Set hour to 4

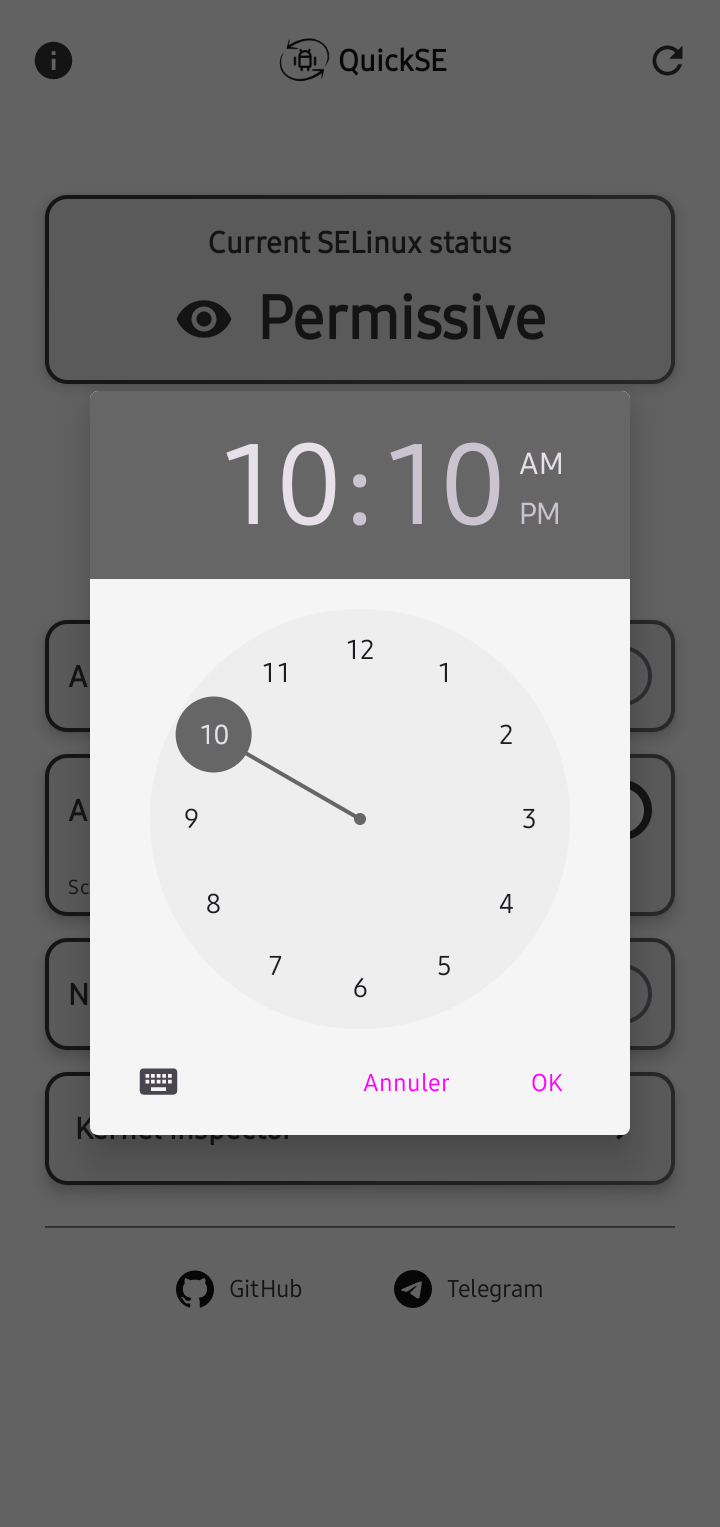506,904
